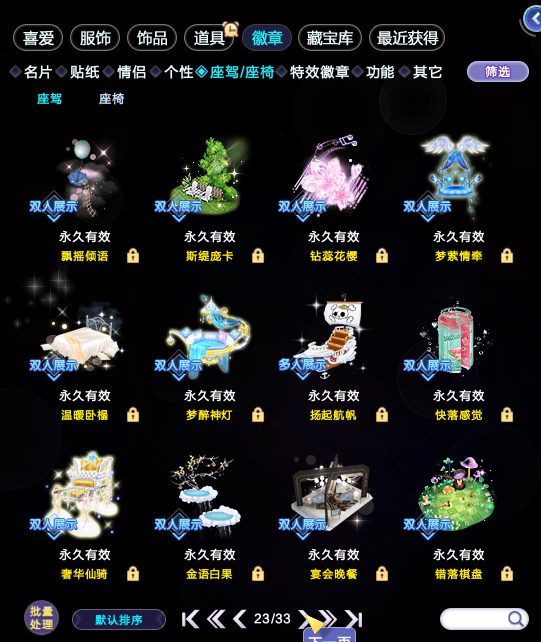Tap the search box at the bottom

[x=484, y=619]
